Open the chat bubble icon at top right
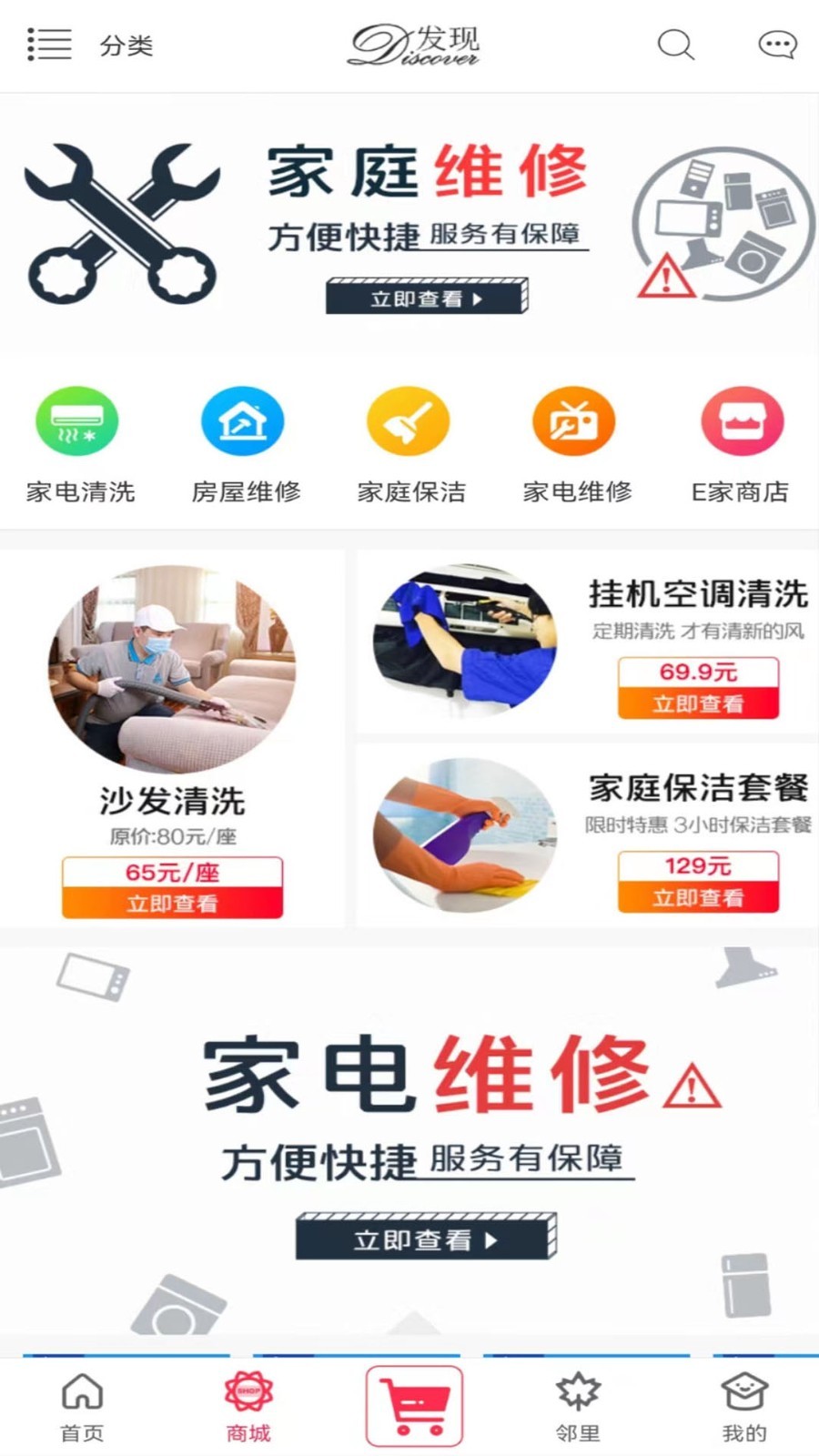Image resolution: width=819 pixels, height=1456 pixels. [x=775, y=45]
